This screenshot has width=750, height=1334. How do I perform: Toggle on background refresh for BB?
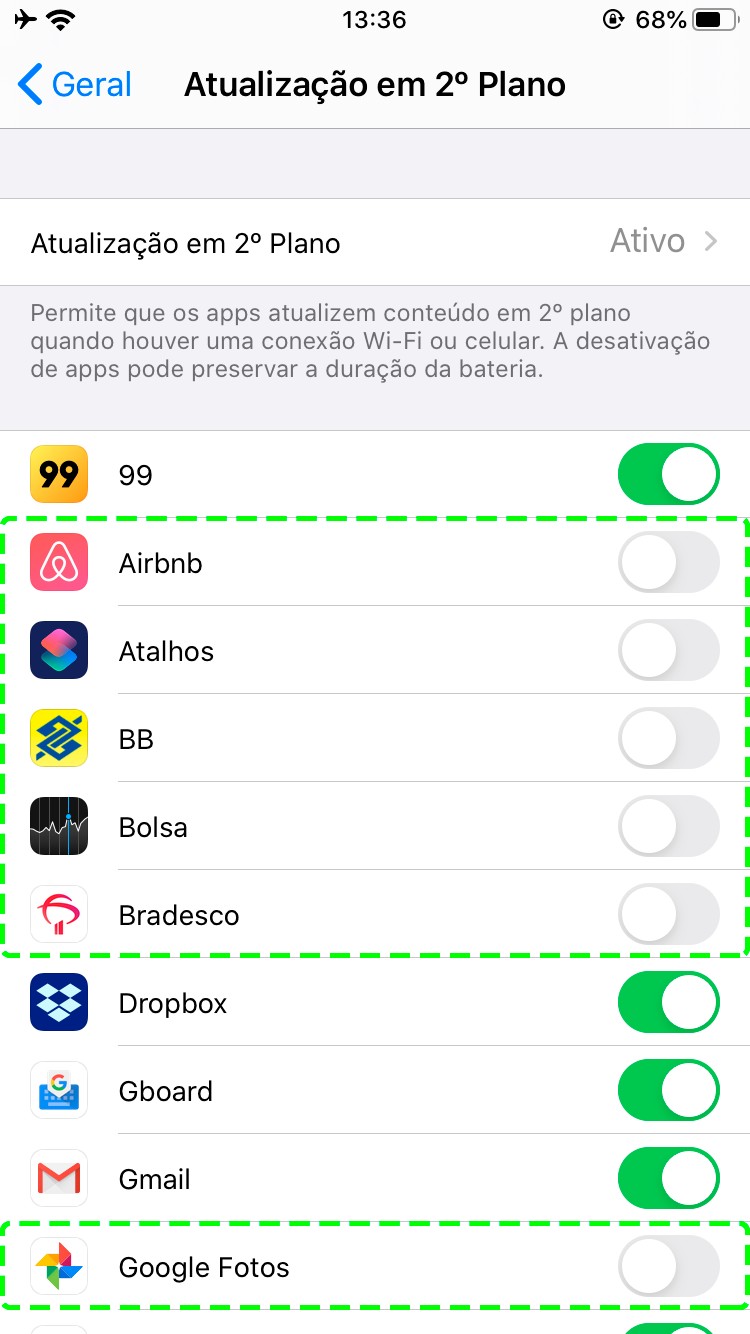pos(668,739)
